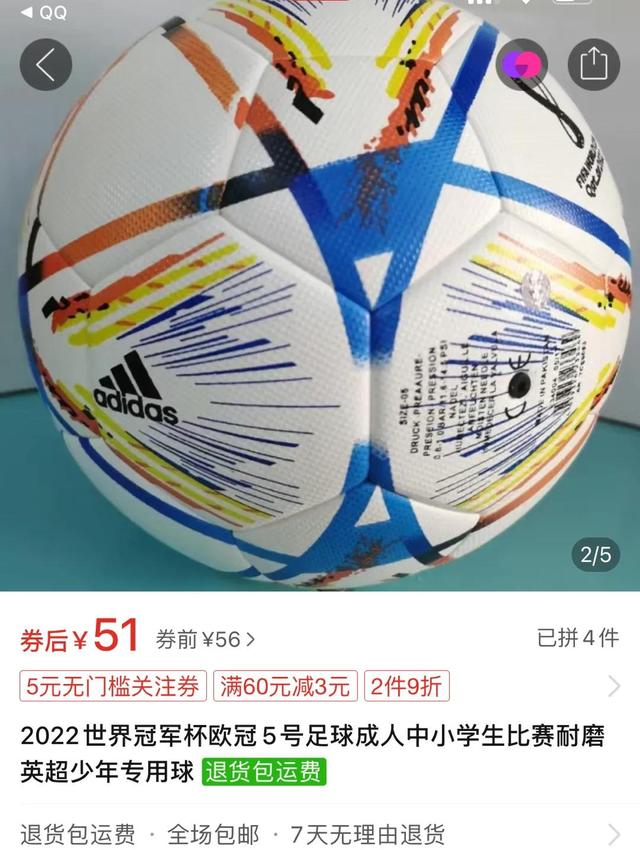Share this football product listing
The height and width of the screenshot is (850, 640).
pos(593,64)
